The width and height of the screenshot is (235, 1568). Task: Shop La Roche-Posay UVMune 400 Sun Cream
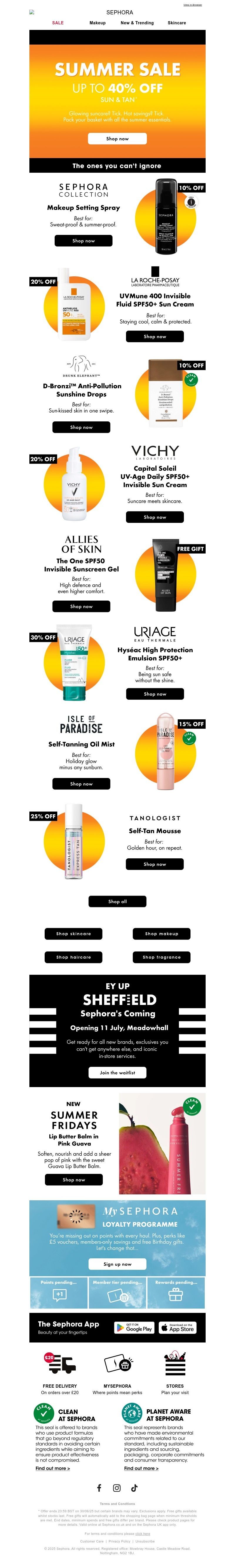[155, 336]
